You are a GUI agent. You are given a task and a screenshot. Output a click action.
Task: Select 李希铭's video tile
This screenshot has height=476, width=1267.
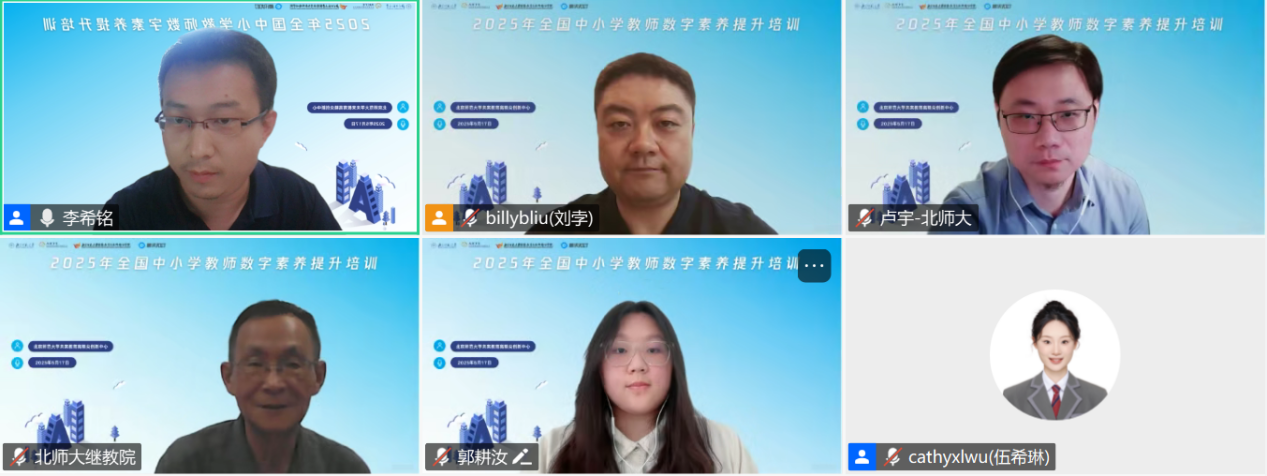(x=210, y=118)
